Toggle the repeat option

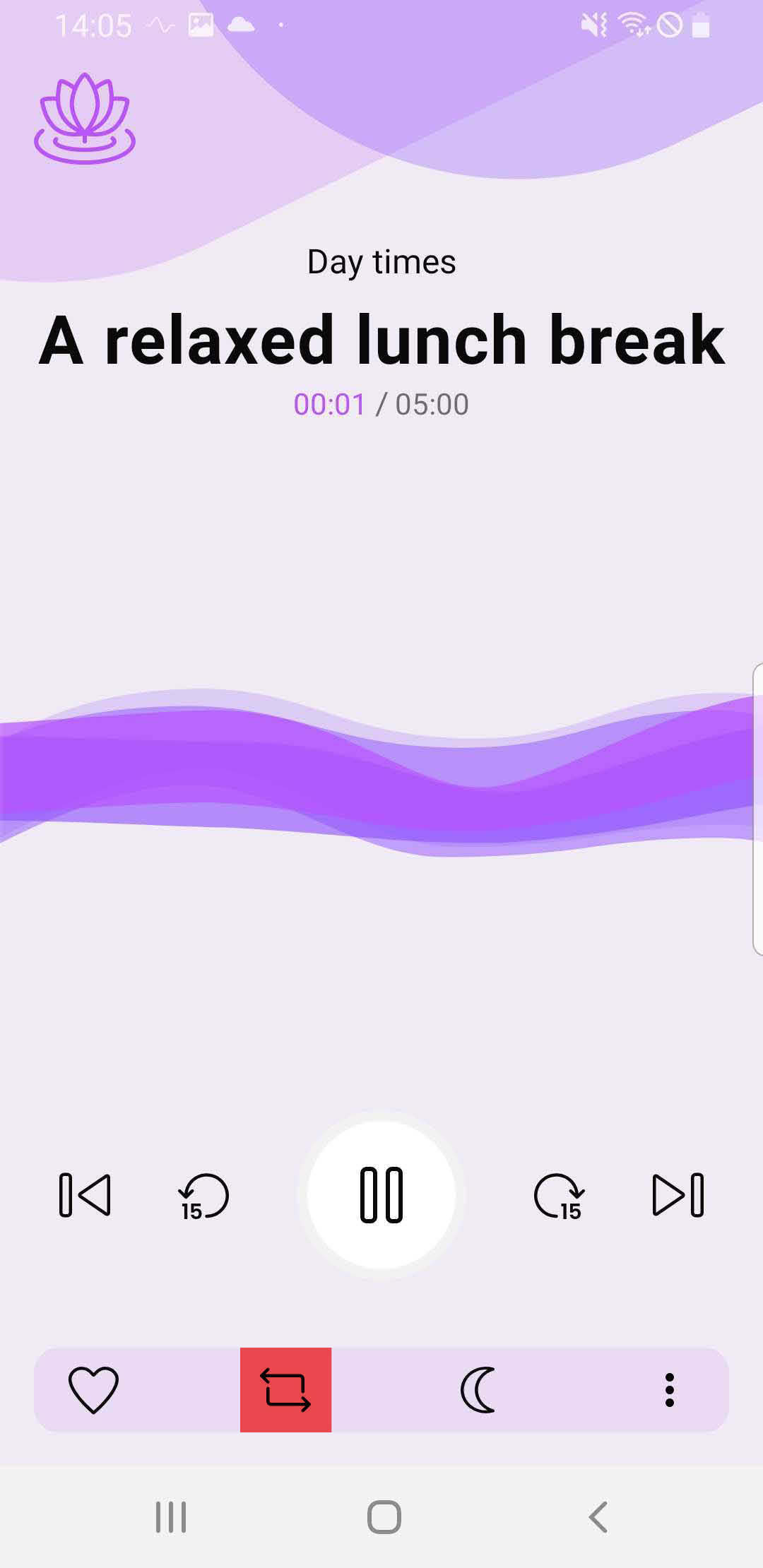[285, 1390]
